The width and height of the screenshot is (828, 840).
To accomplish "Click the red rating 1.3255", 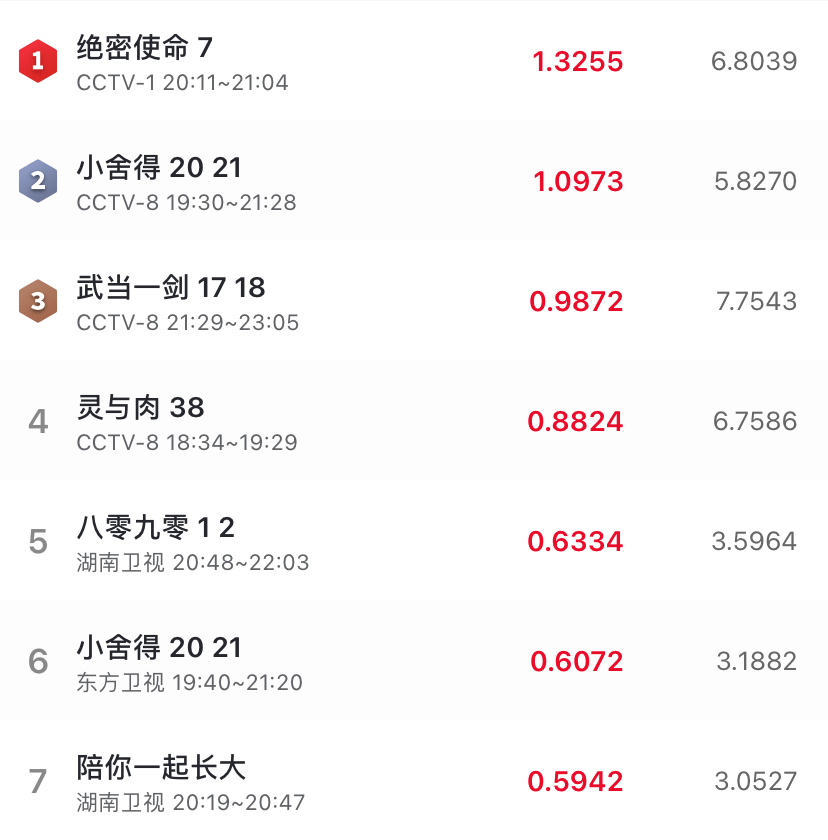I will (579, 60).
